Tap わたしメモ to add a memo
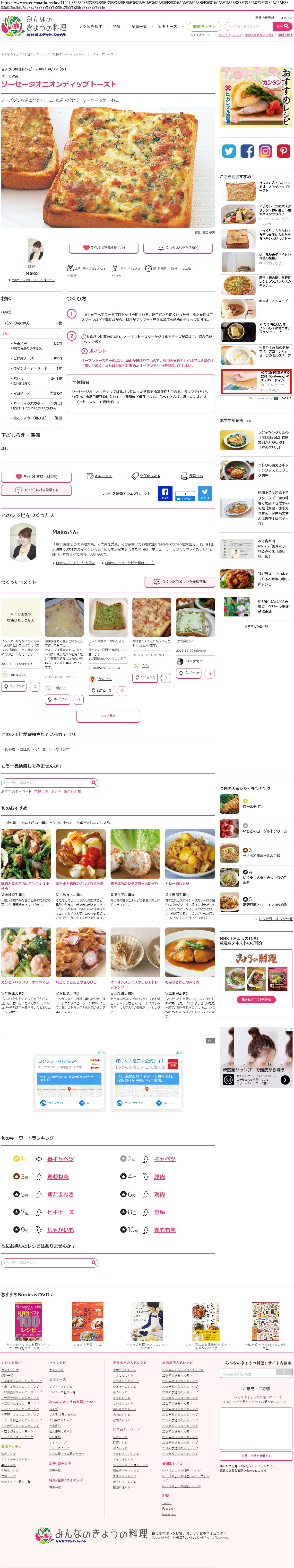 (x=100, y=476)
